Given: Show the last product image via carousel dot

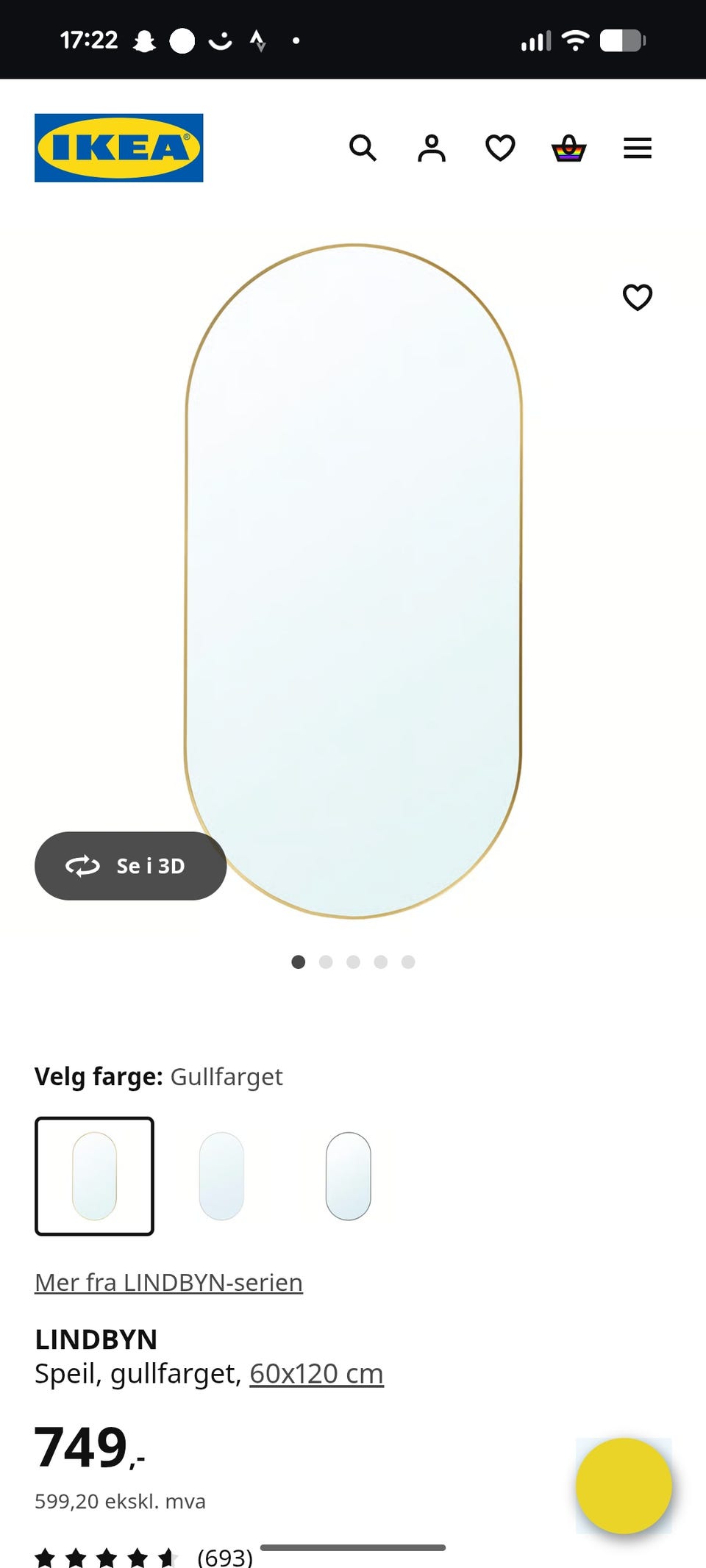Looking at the screenshot, I should [x=408, y=962].
